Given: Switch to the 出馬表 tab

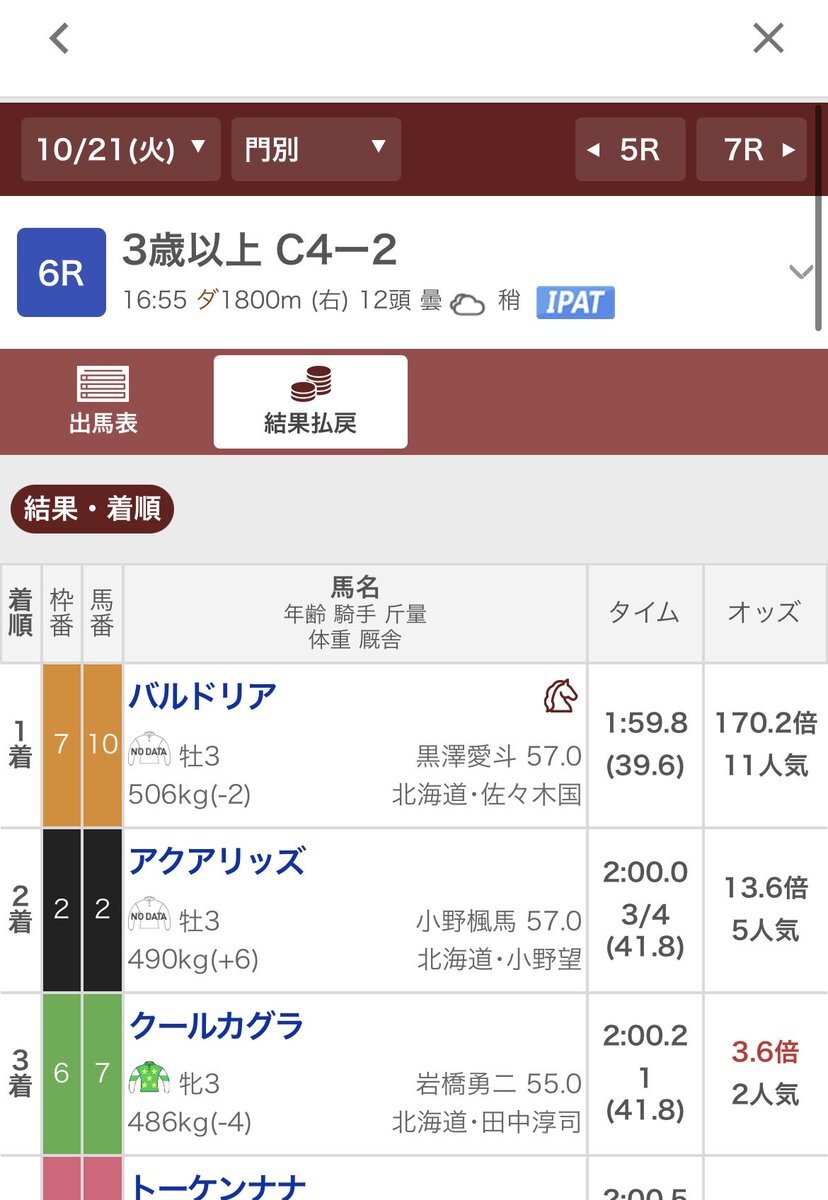Looking at the screenshot, I should pyautogui.click(x=103, y=401).
